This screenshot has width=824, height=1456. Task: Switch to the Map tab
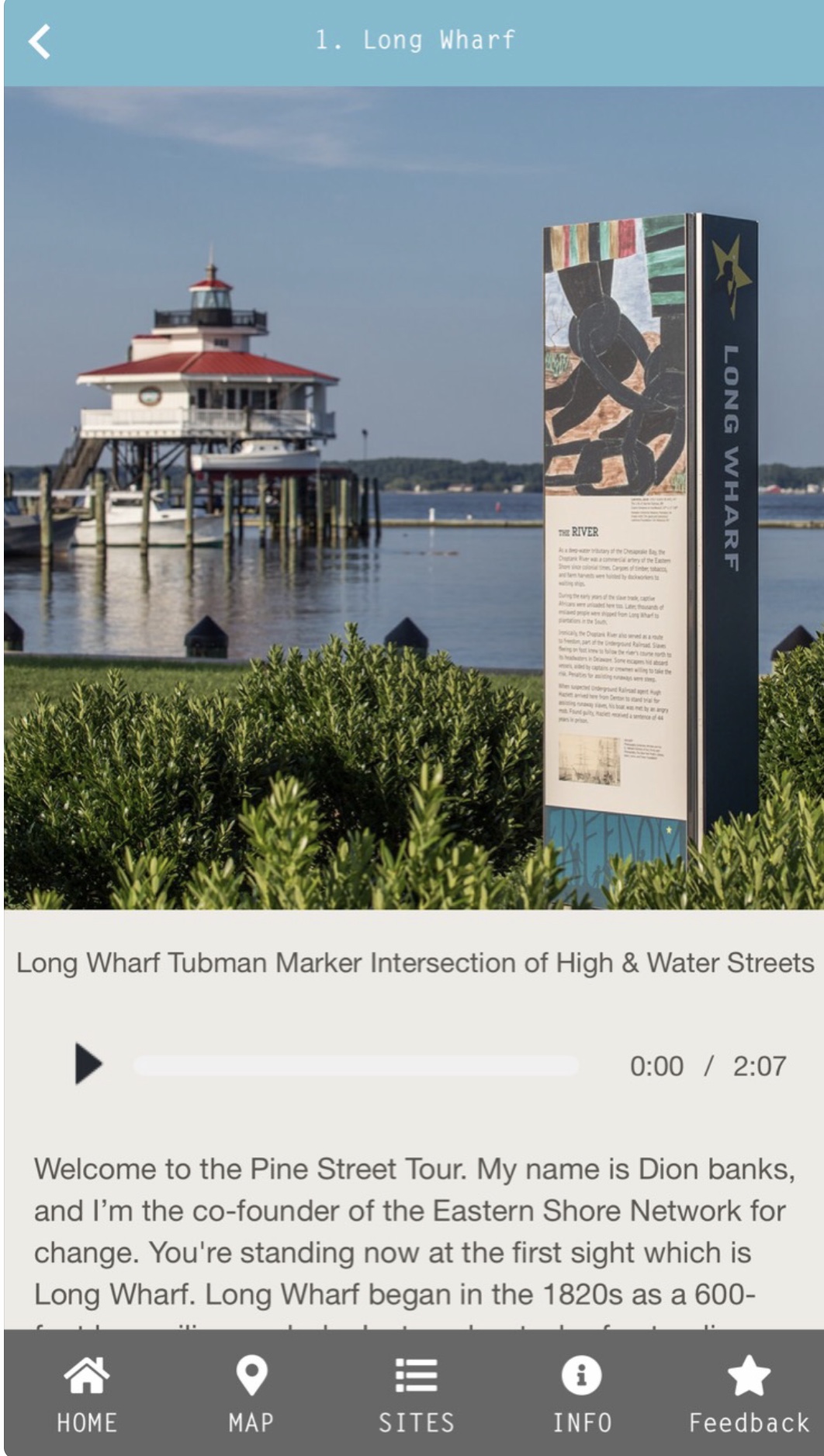pos(251,1394)
